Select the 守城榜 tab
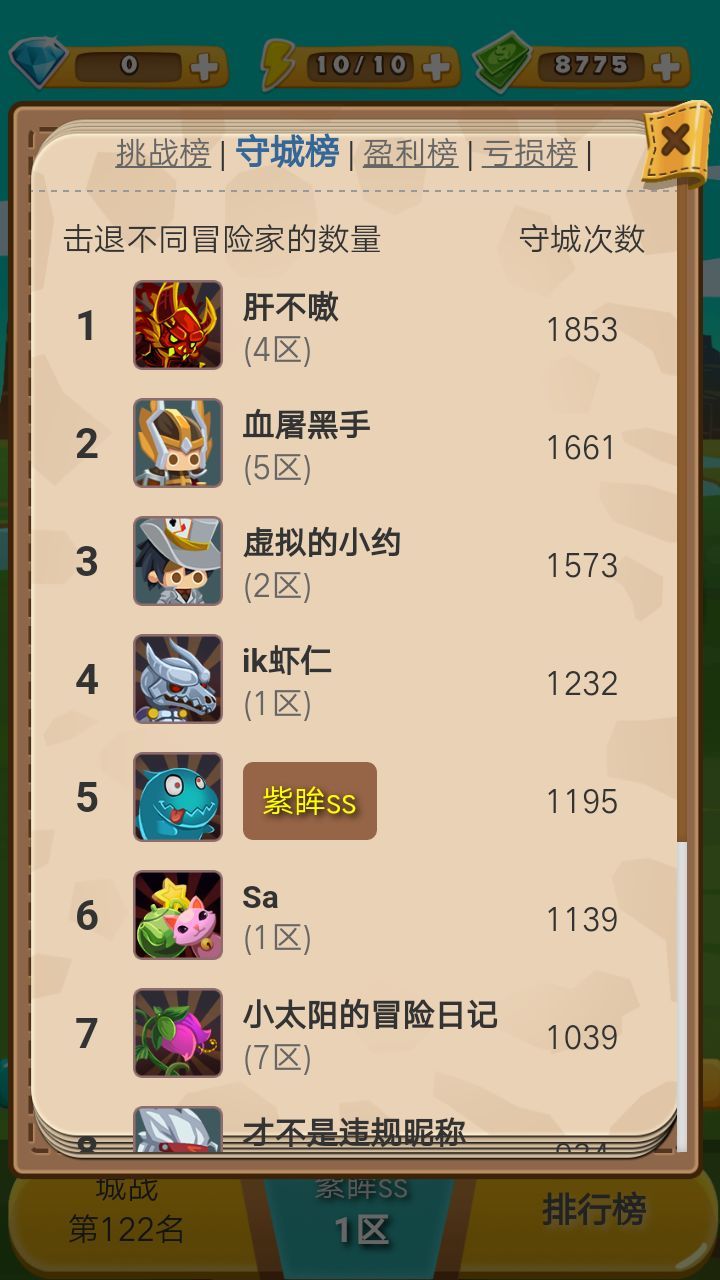Screen dimensions: 720x1280 (287, 152)
